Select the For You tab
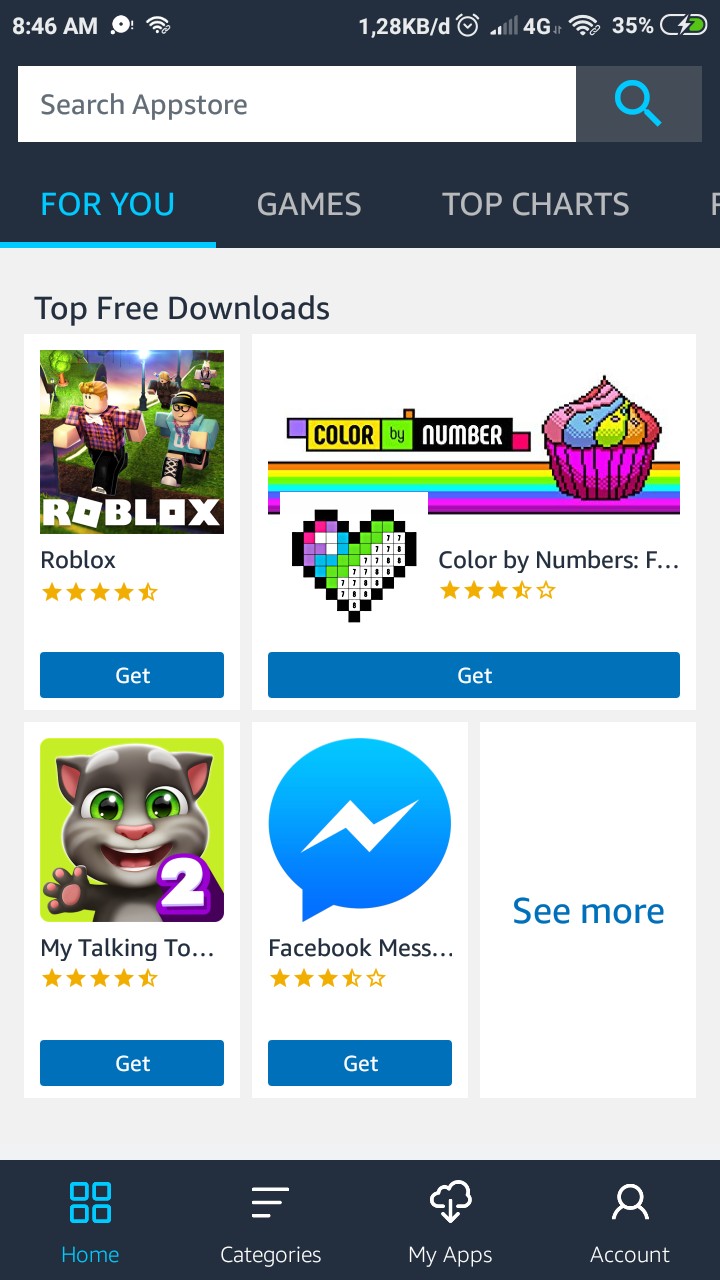This screenshot has height=1280, width=720. pyautogui.click(x=108, y=204)
